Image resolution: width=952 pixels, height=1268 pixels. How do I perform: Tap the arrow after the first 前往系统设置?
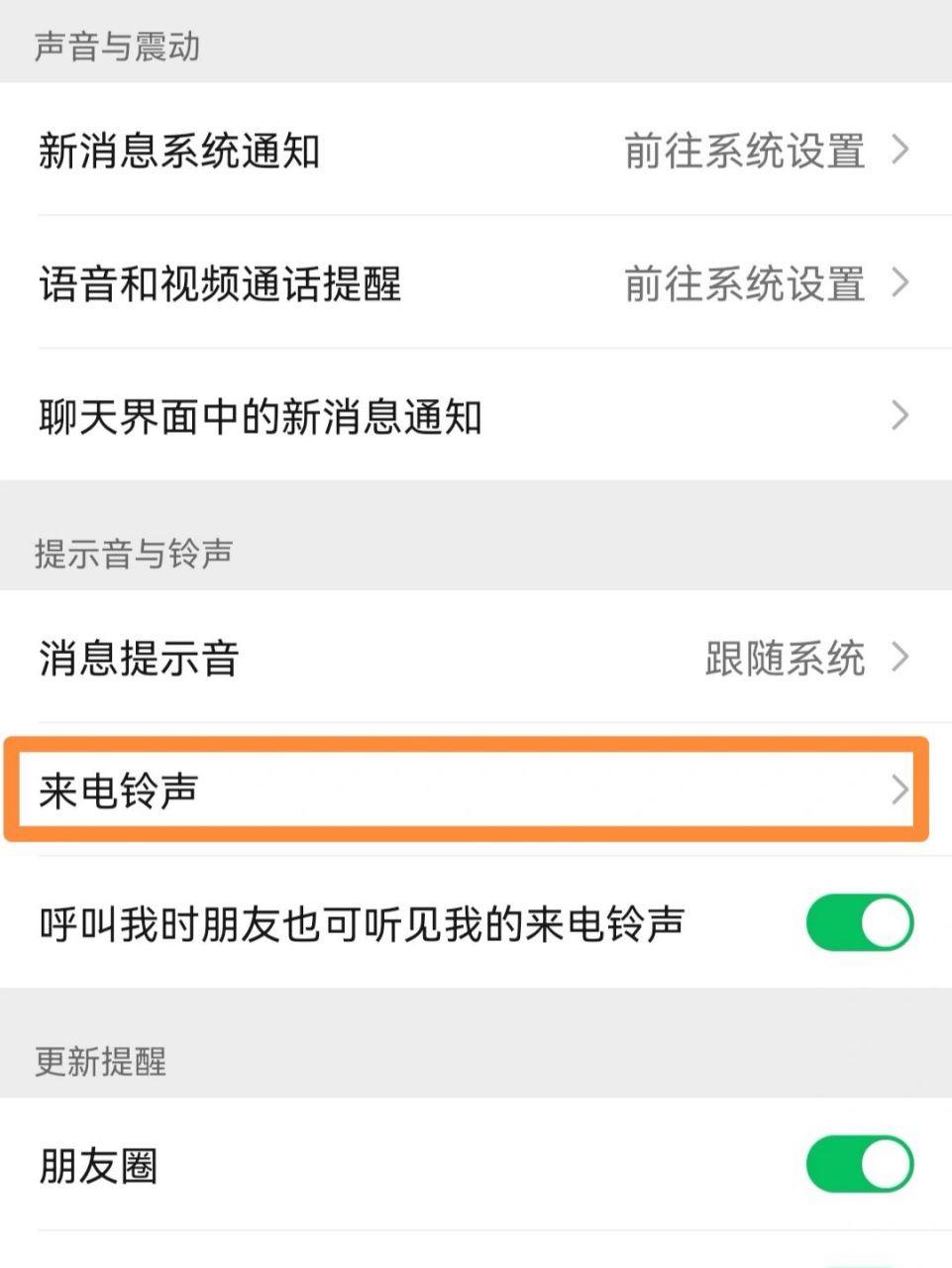[900, 149]
